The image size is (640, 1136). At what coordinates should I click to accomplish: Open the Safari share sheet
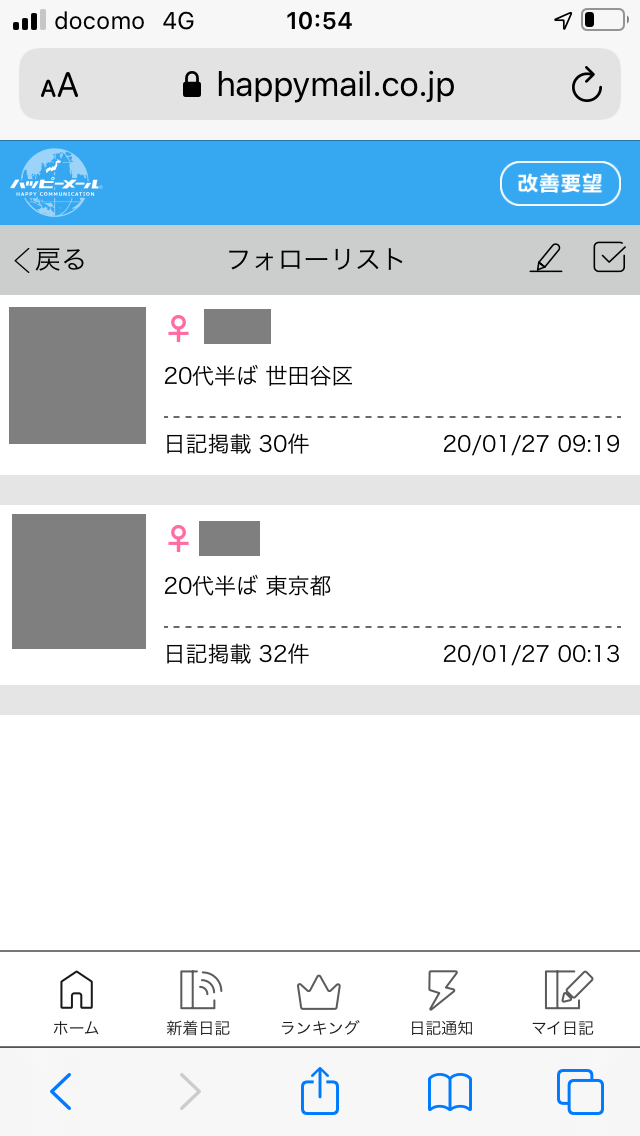(x=320, y=1091)
